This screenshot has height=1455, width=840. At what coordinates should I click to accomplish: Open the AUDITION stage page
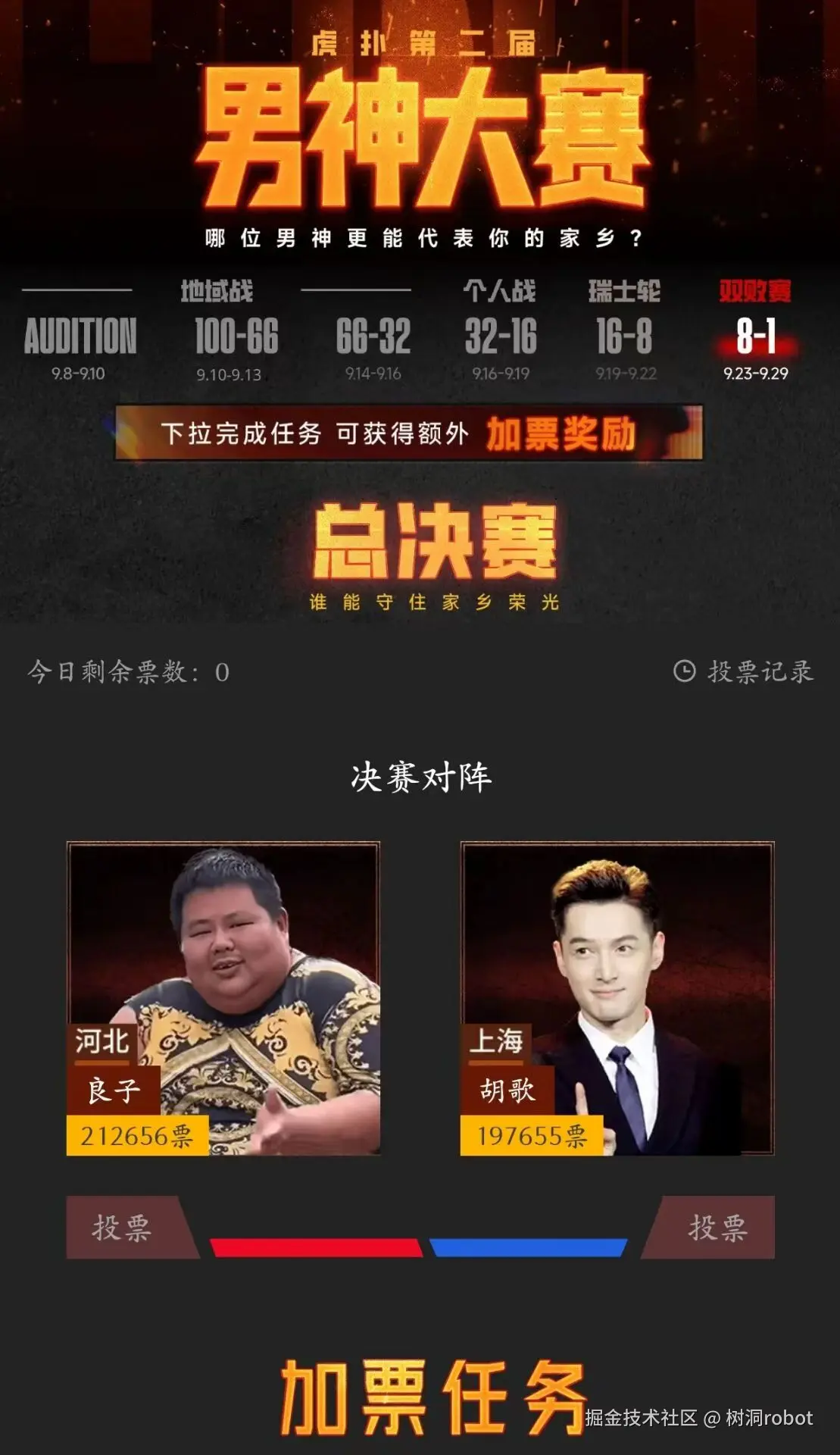[x=81, y=336]
